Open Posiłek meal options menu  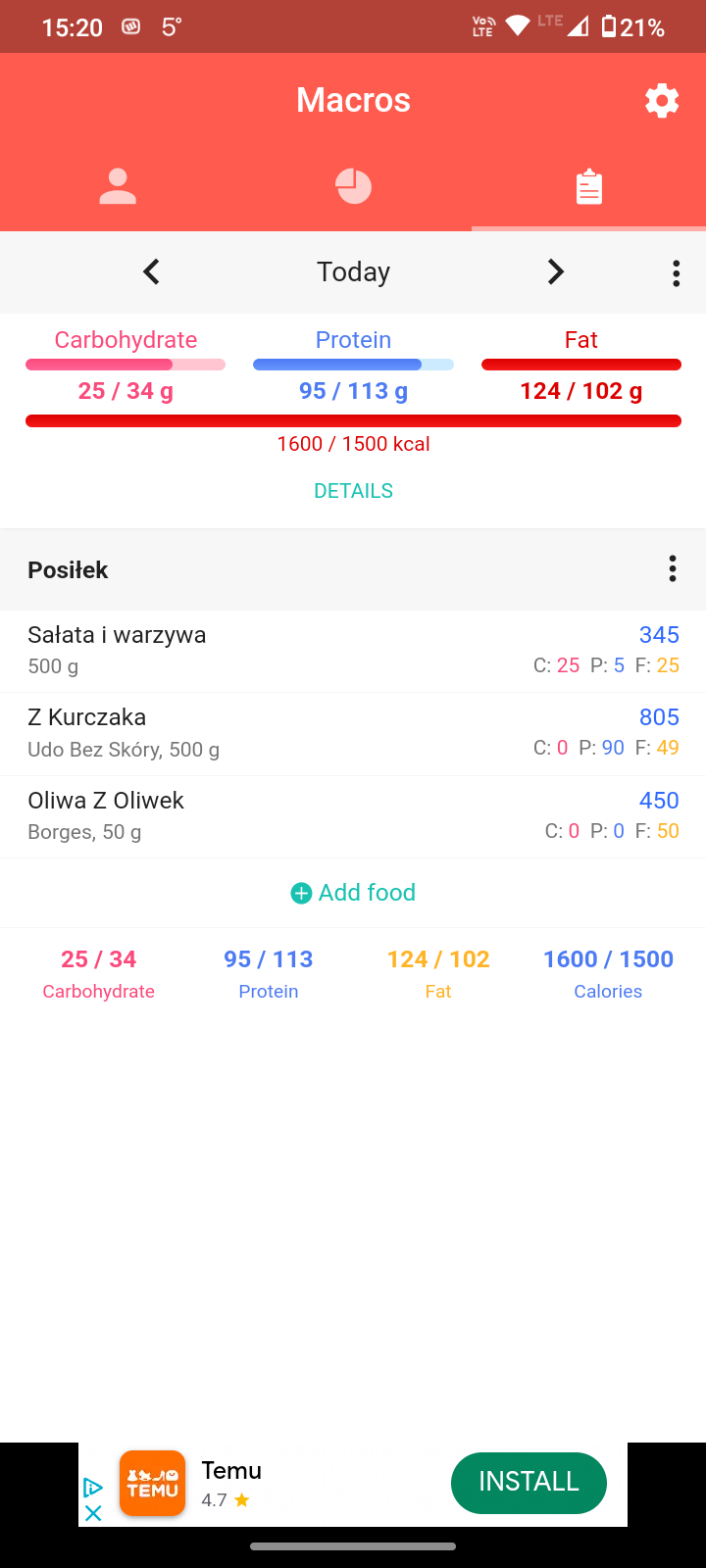672,569
